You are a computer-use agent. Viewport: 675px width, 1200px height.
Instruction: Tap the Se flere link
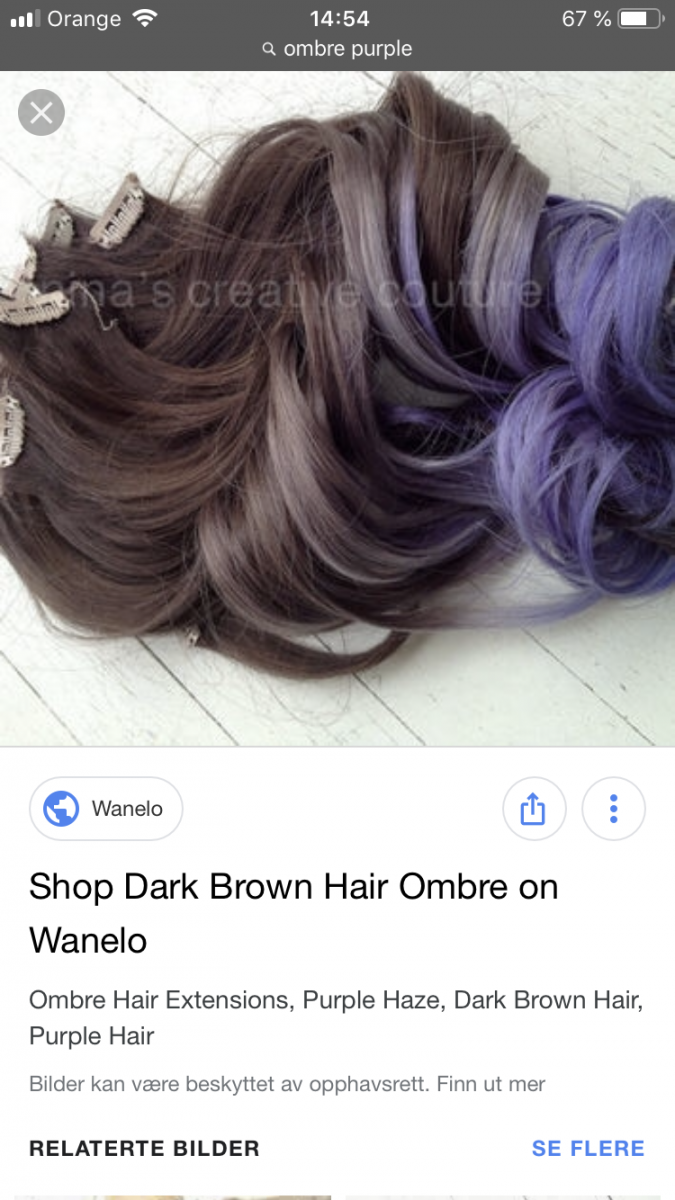click(587, 1148)
